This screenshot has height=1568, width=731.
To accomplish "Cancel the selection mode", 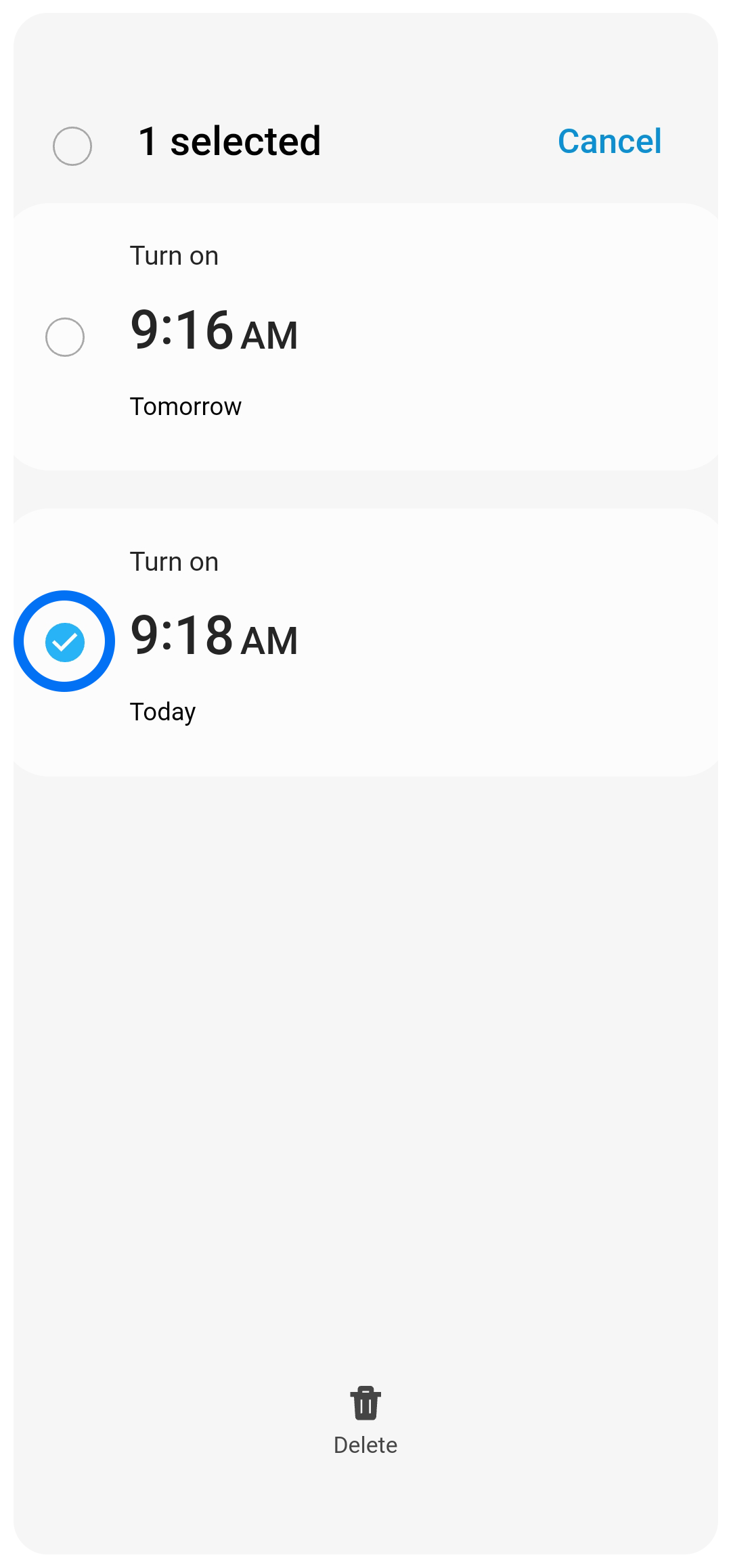I will point(609,141).
